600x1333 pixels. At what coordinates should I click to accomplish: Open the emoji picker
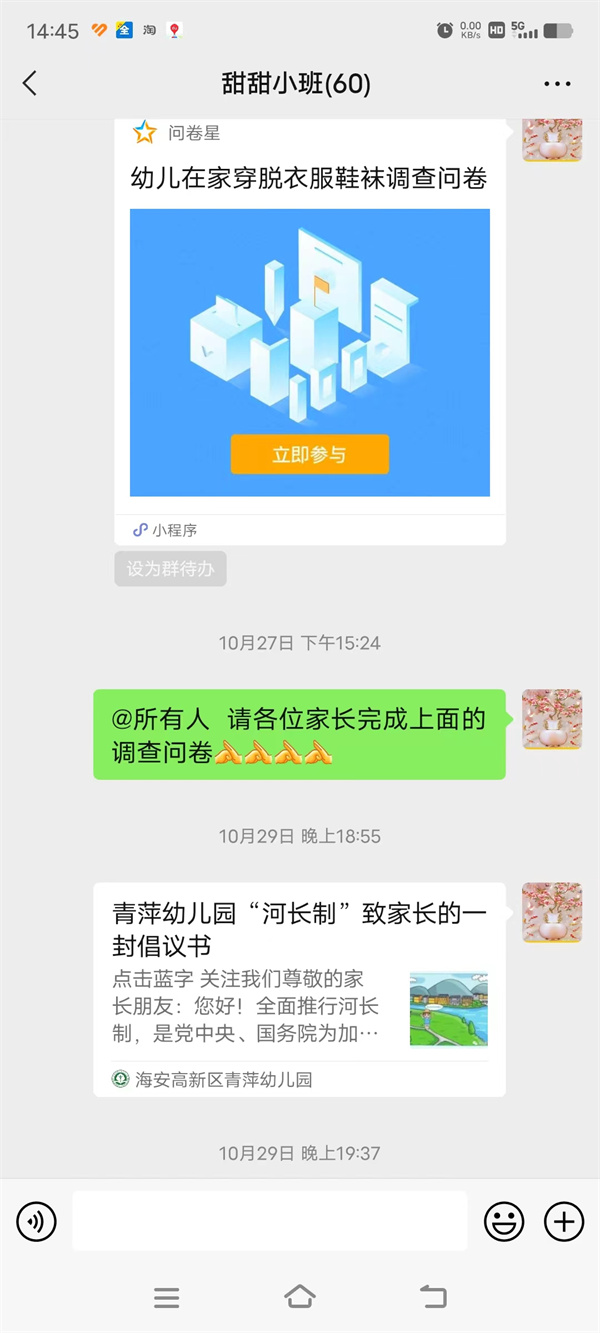(x=504, y=1221)
